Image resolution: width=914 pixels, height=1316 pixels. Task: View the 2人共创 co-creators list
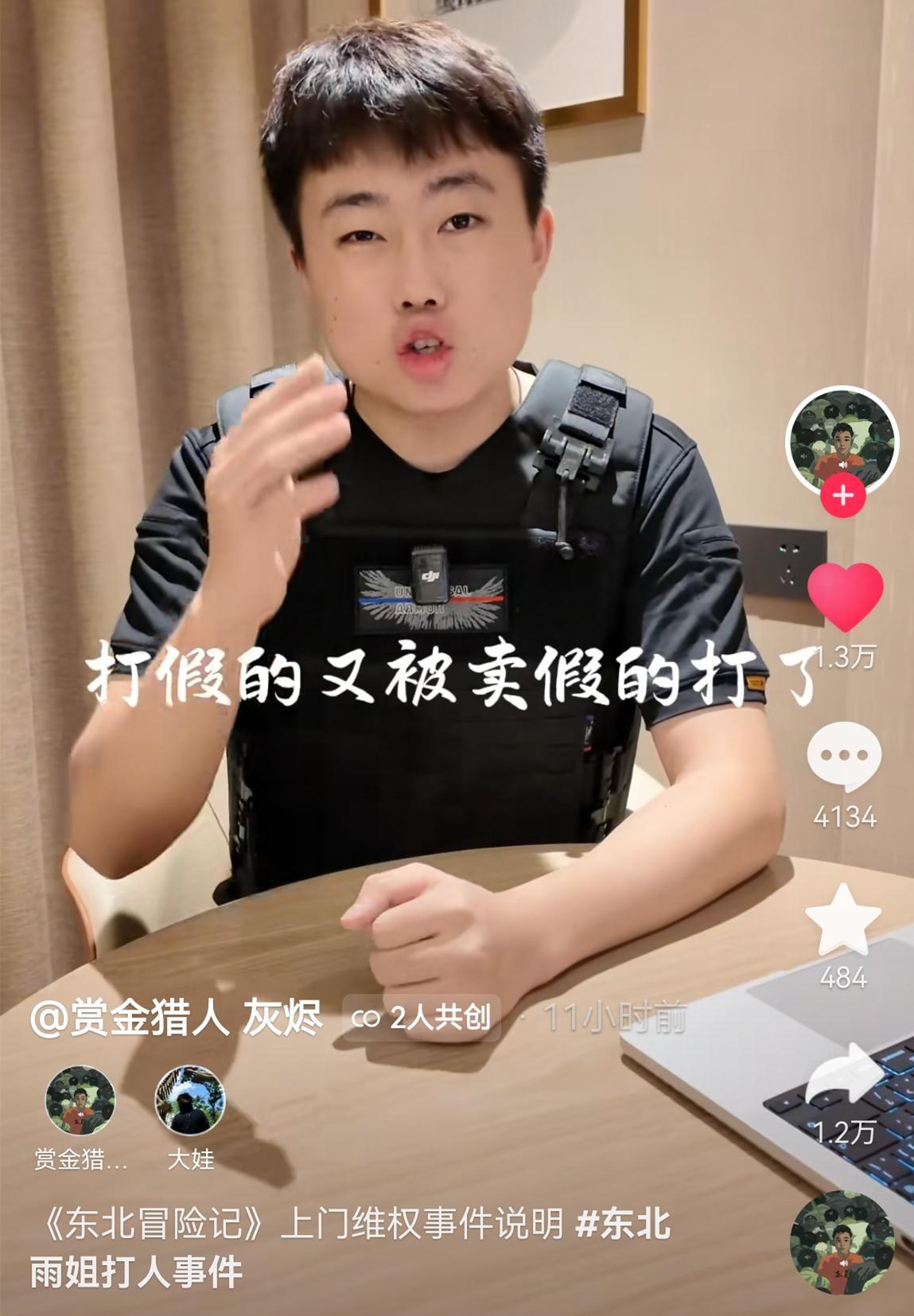422,1018
